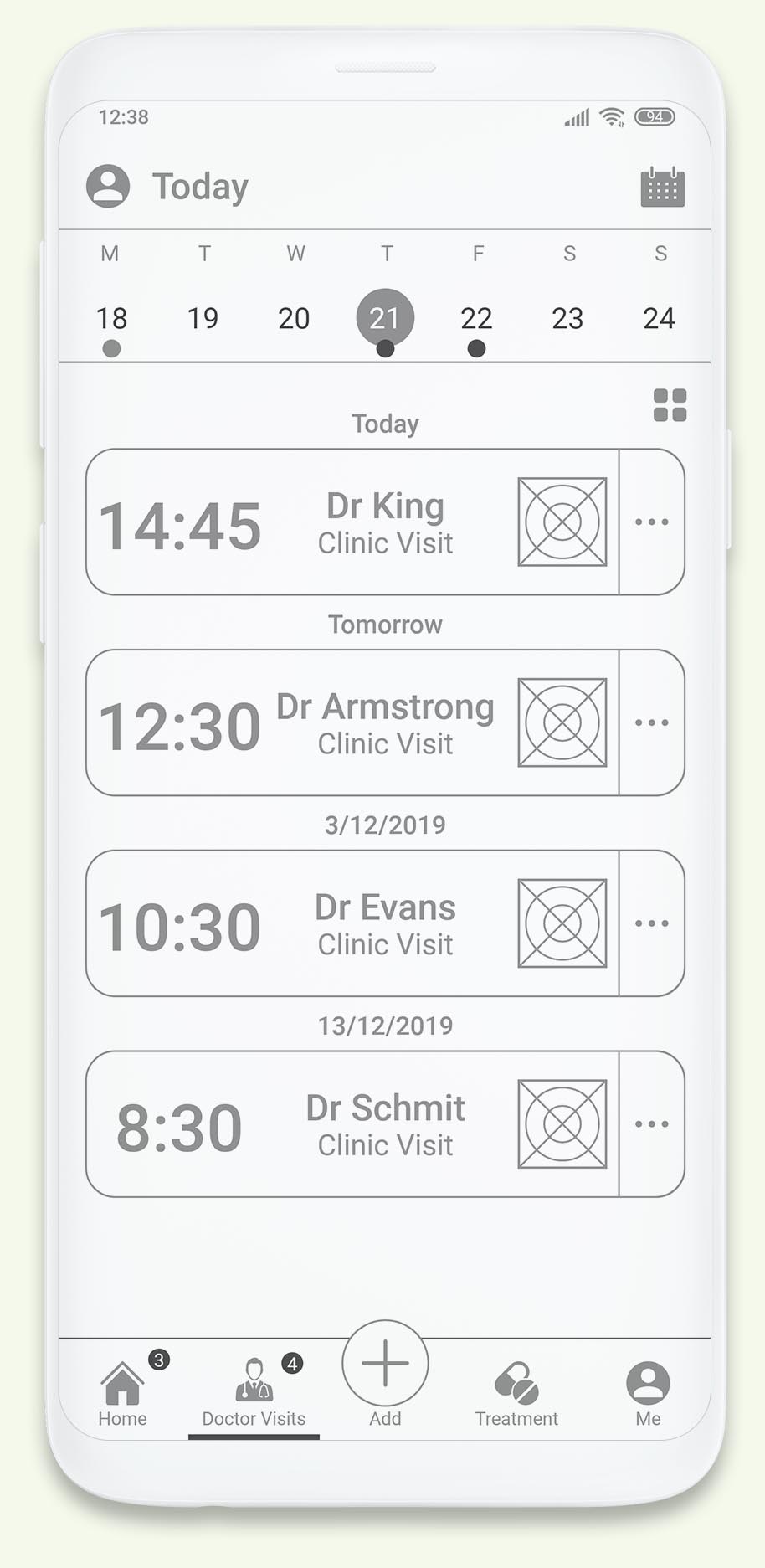The height and width of the screenshot is (1568, 765).
Task: Open the calendar view icon
Action: pos(662,187)
